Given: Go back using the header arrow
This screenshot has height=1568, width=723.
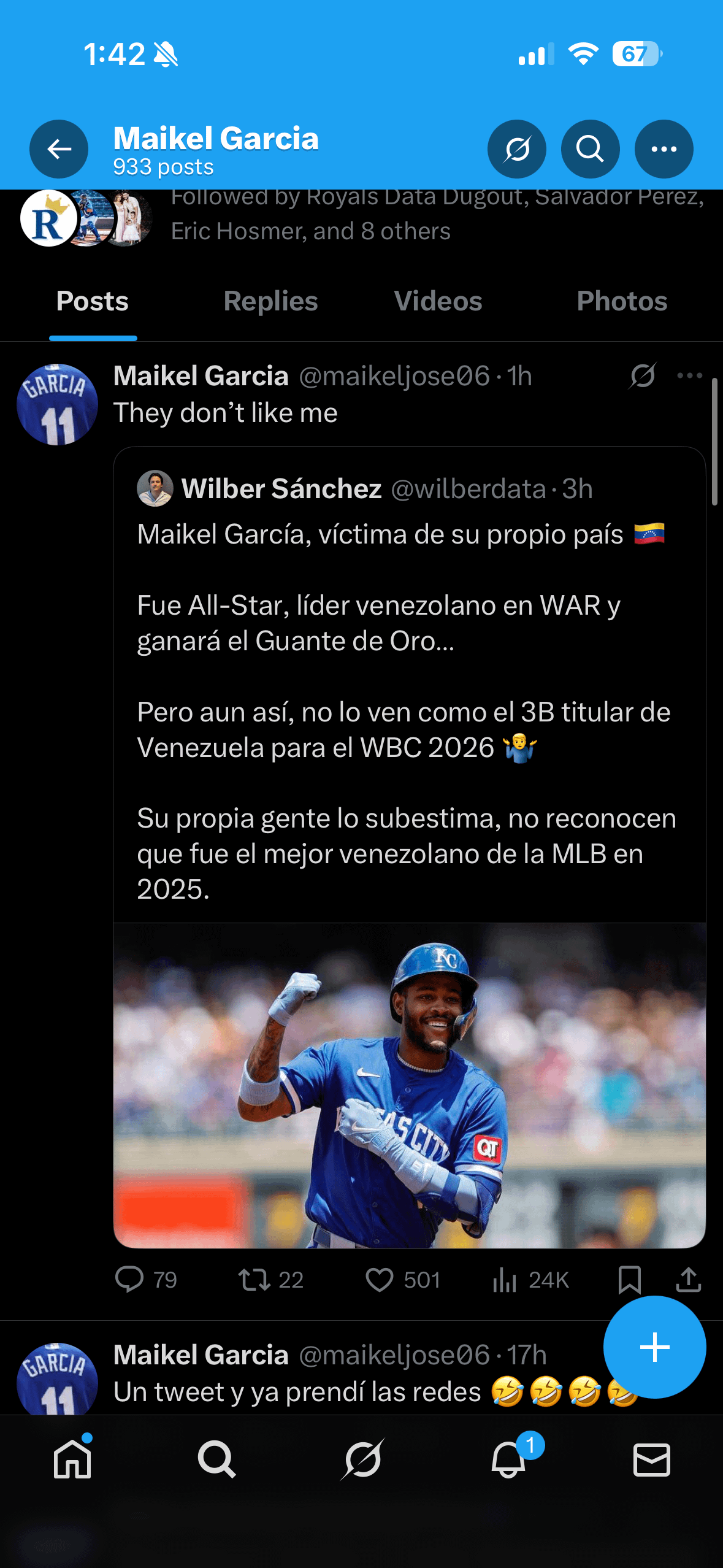Looking at the screenshot, I should click(x=59, y=149).
